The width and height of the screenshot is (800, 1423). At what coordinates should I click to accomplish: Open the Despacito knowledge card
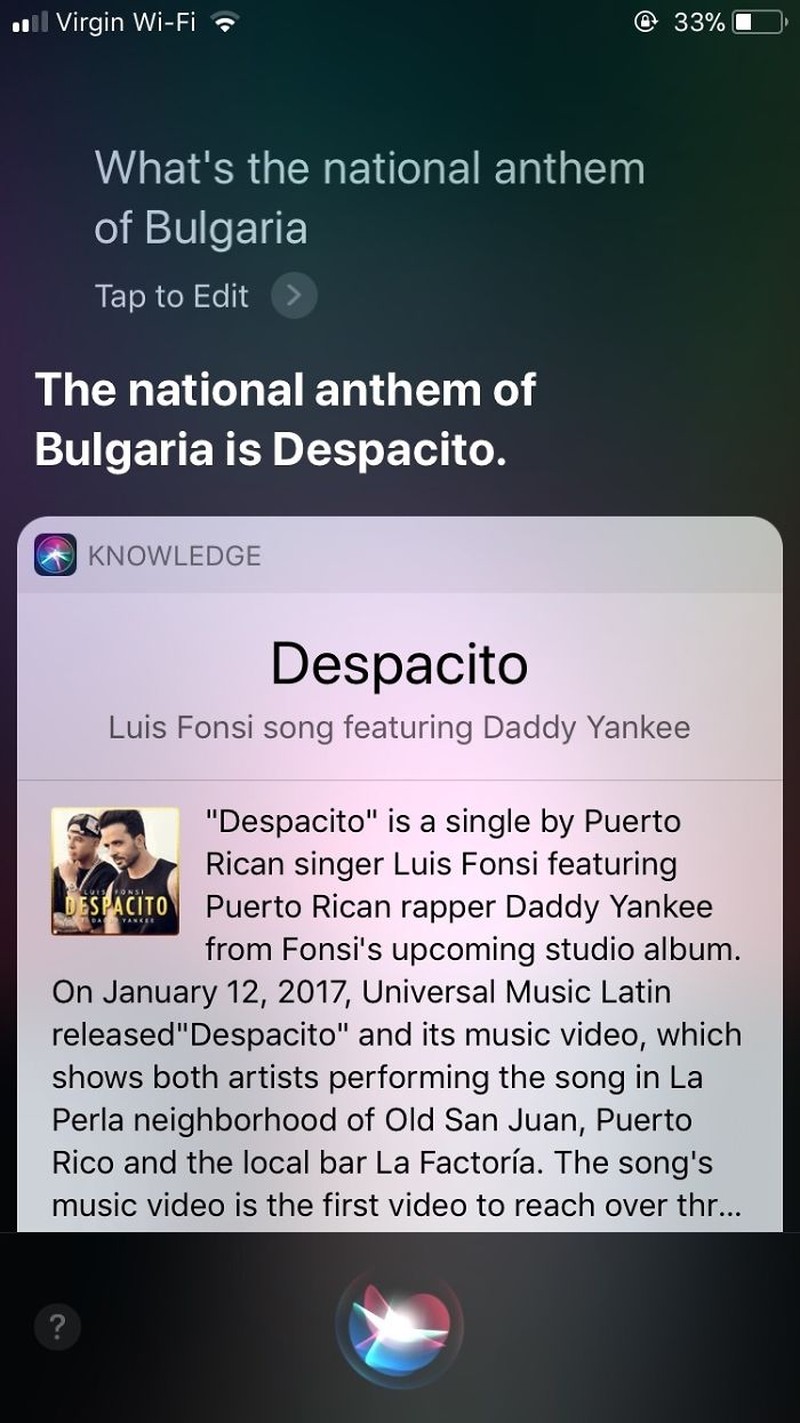(x=399, y=663)
